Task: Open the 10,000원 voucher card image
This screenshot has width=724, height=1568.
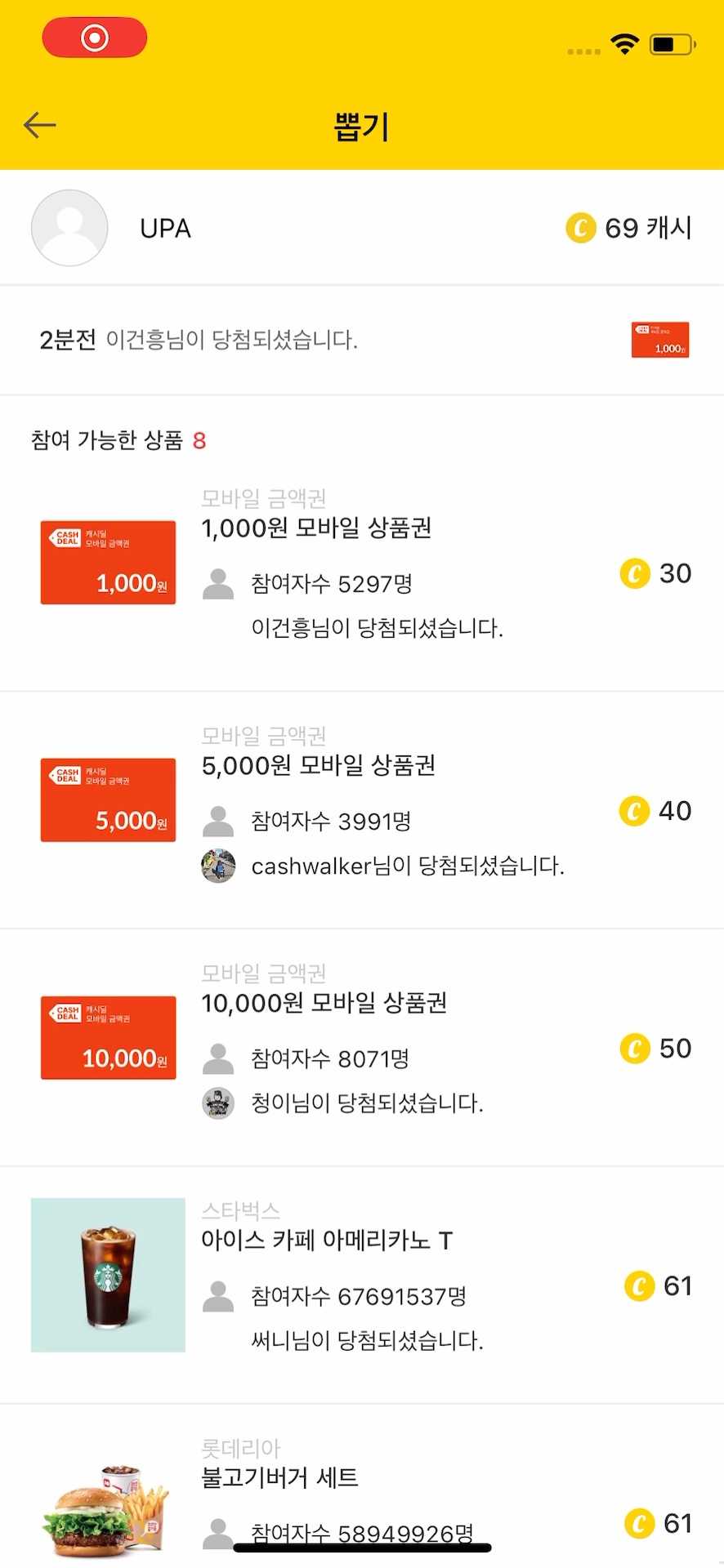Action: [x=107, y=1037]
